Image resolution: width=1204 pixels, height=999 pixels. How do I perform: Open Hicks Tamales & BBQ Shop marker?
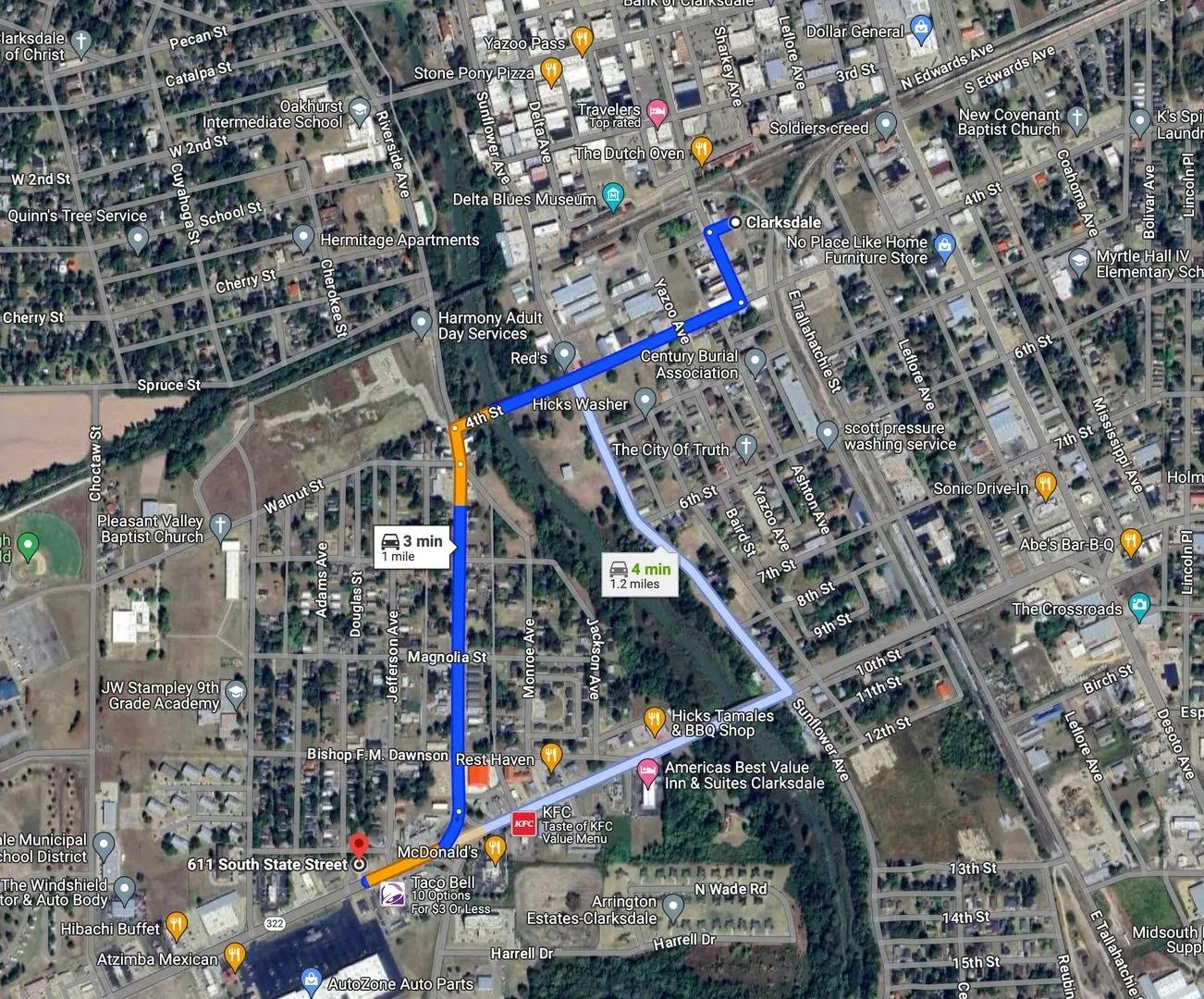click(x=655, y=719)
